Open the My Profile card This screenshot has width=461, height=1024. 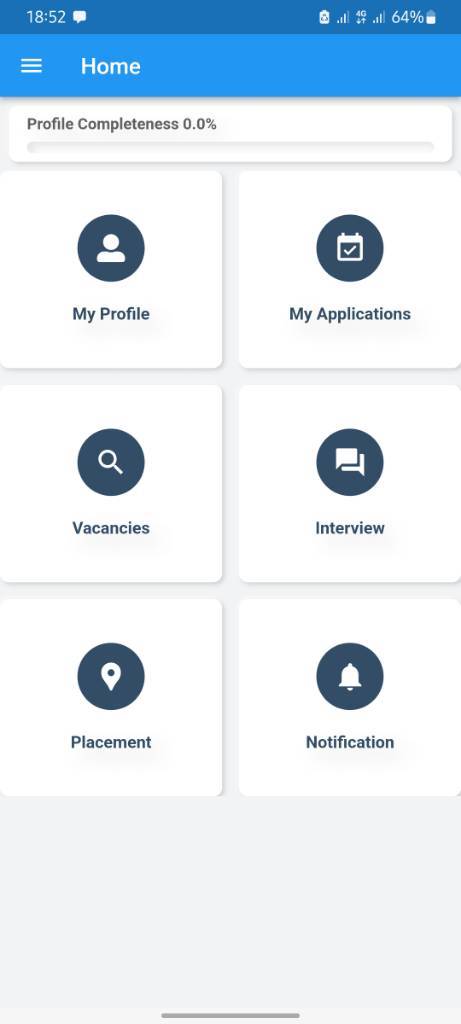tap(110, 270)
